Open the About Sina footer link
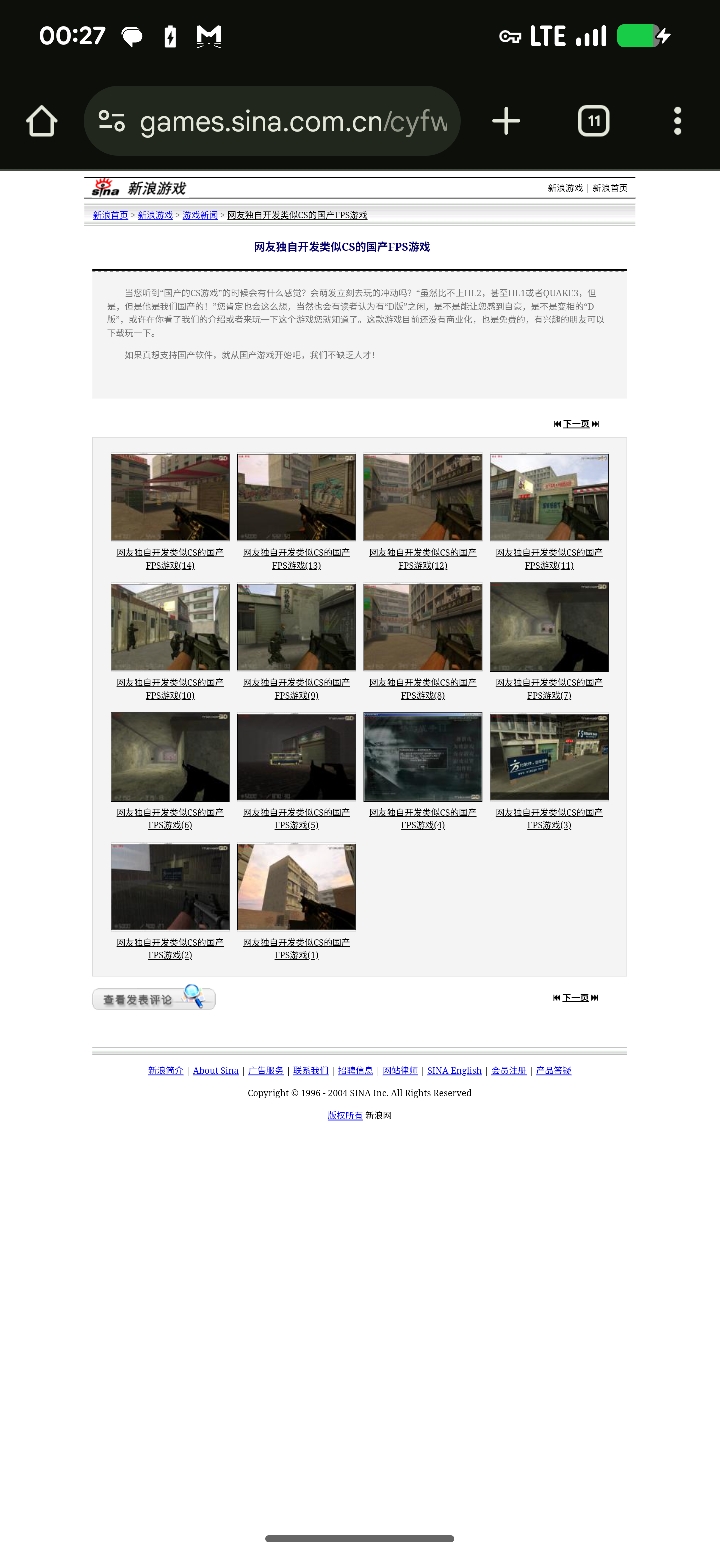 [x=215, y=1071]
